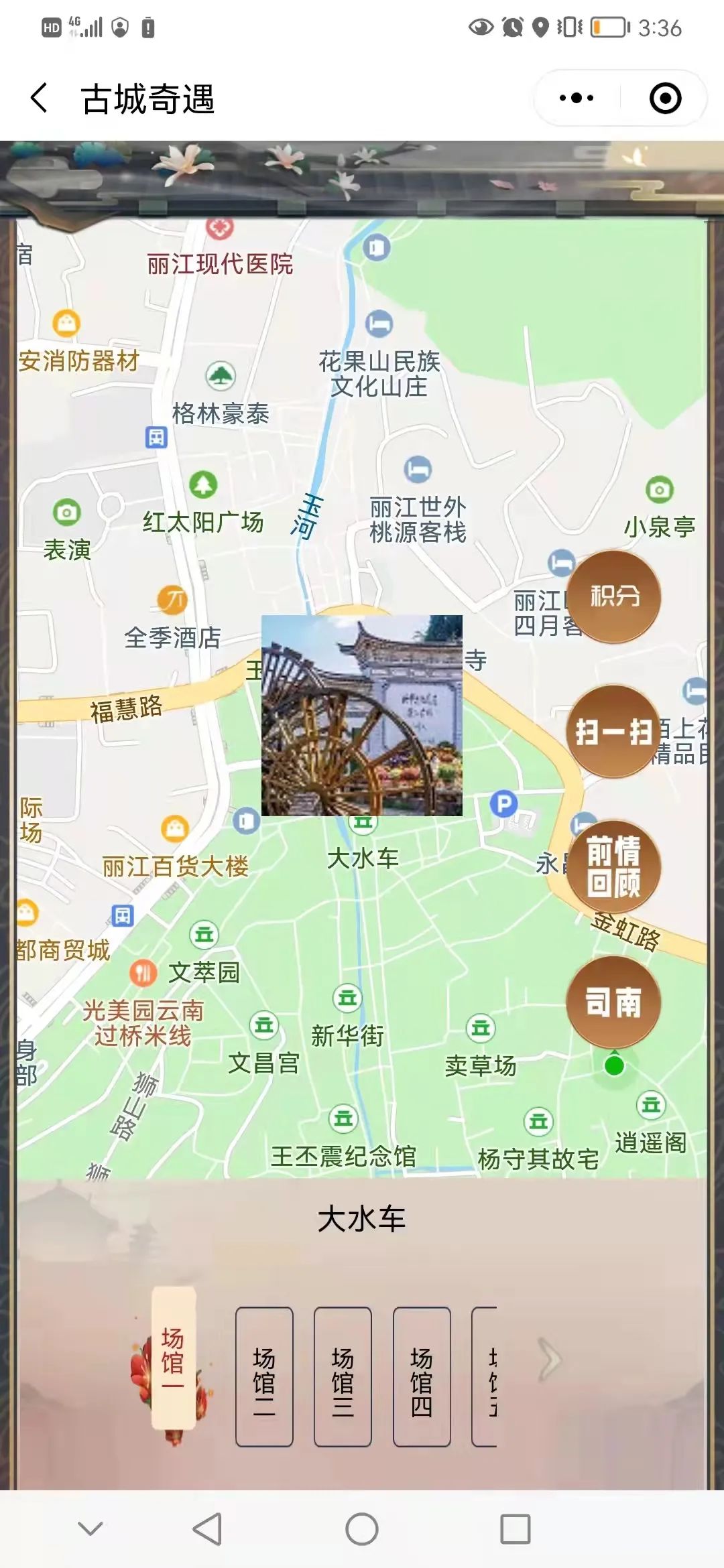The image size is (724, 1568).
Task: Click the hotel bed icon near 花果山民族文化山庄
Action: coord(377,324)
